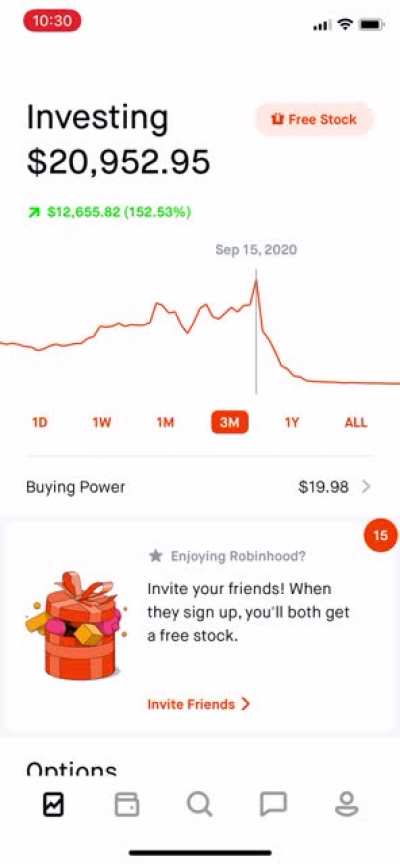Open the search tab

199,805
